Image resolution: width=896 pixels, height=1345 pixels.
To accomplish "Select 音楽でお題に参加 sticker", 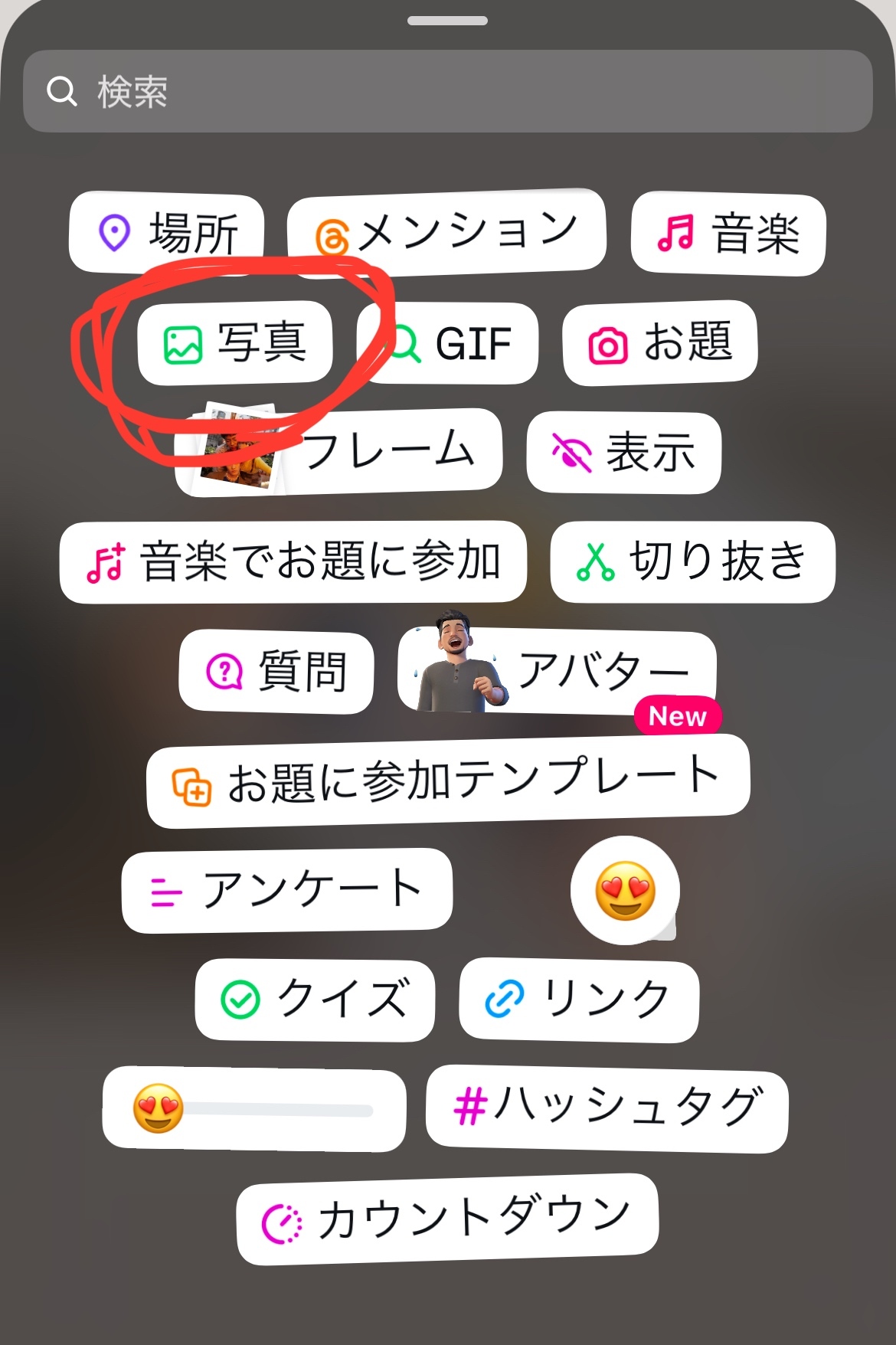I will 293,561.
